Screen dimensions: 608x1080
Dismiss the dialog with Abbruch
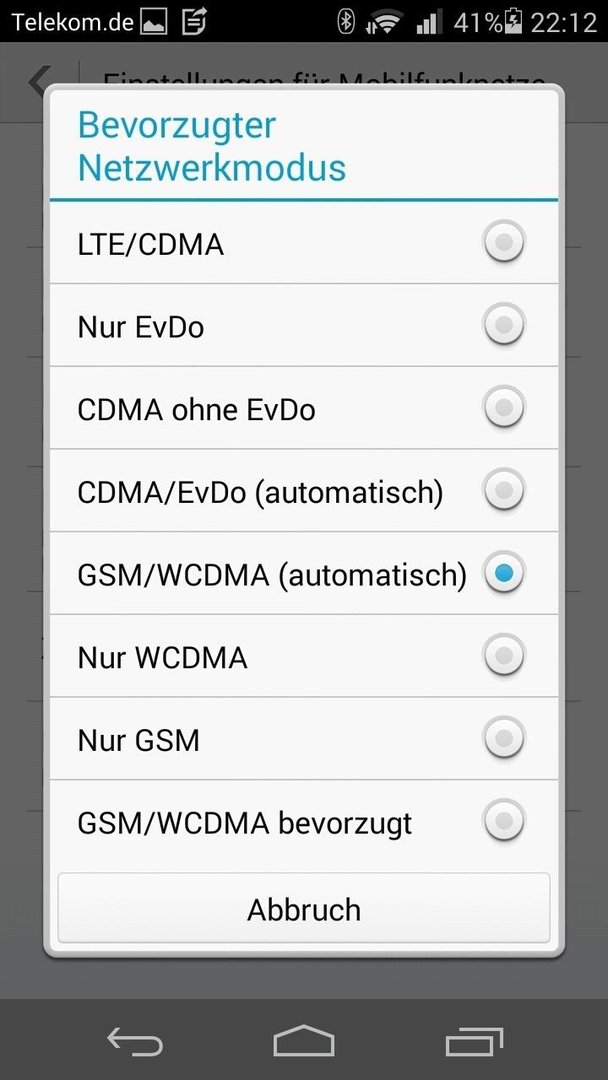304,908
